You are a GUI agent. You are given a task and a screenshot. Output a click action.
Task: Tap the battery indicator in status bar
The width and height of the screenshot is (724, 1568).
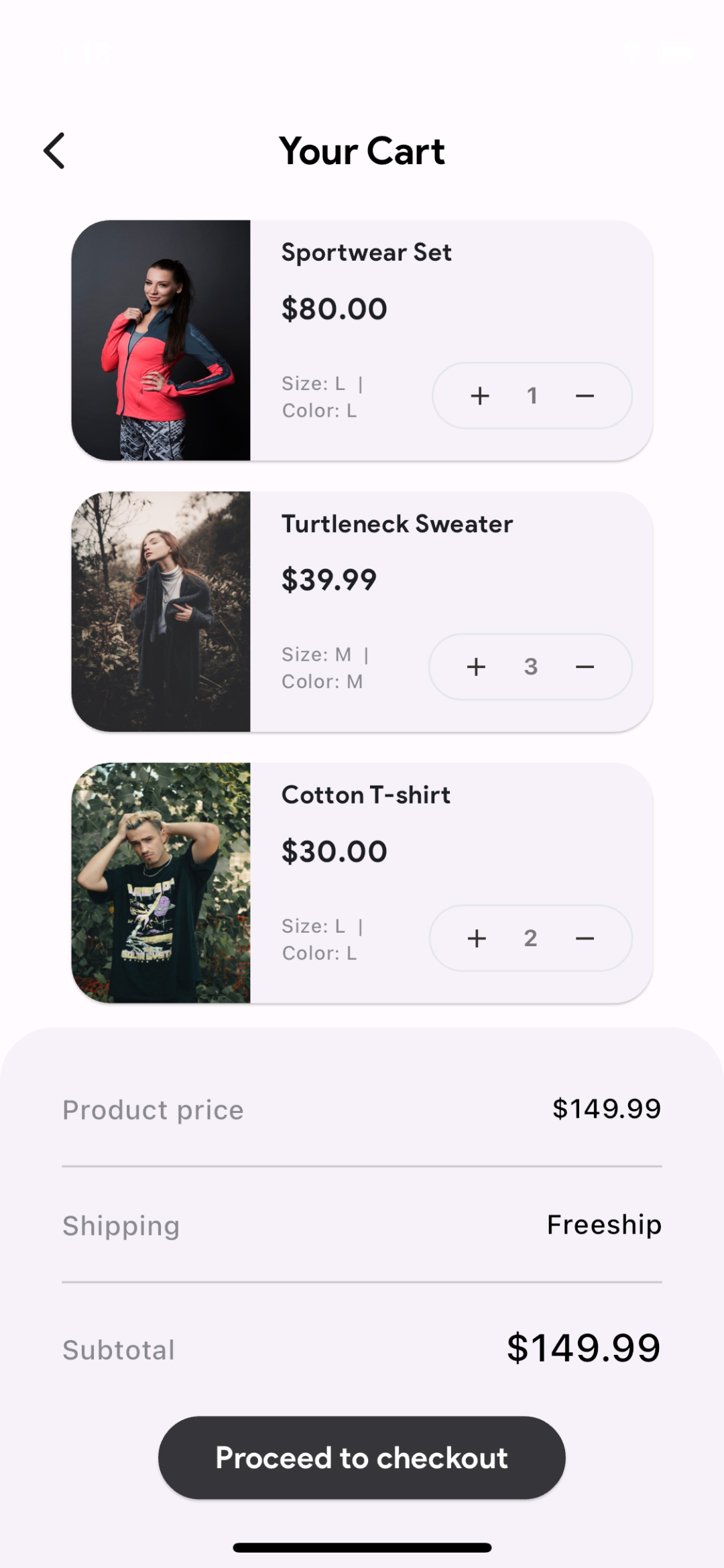676,52
